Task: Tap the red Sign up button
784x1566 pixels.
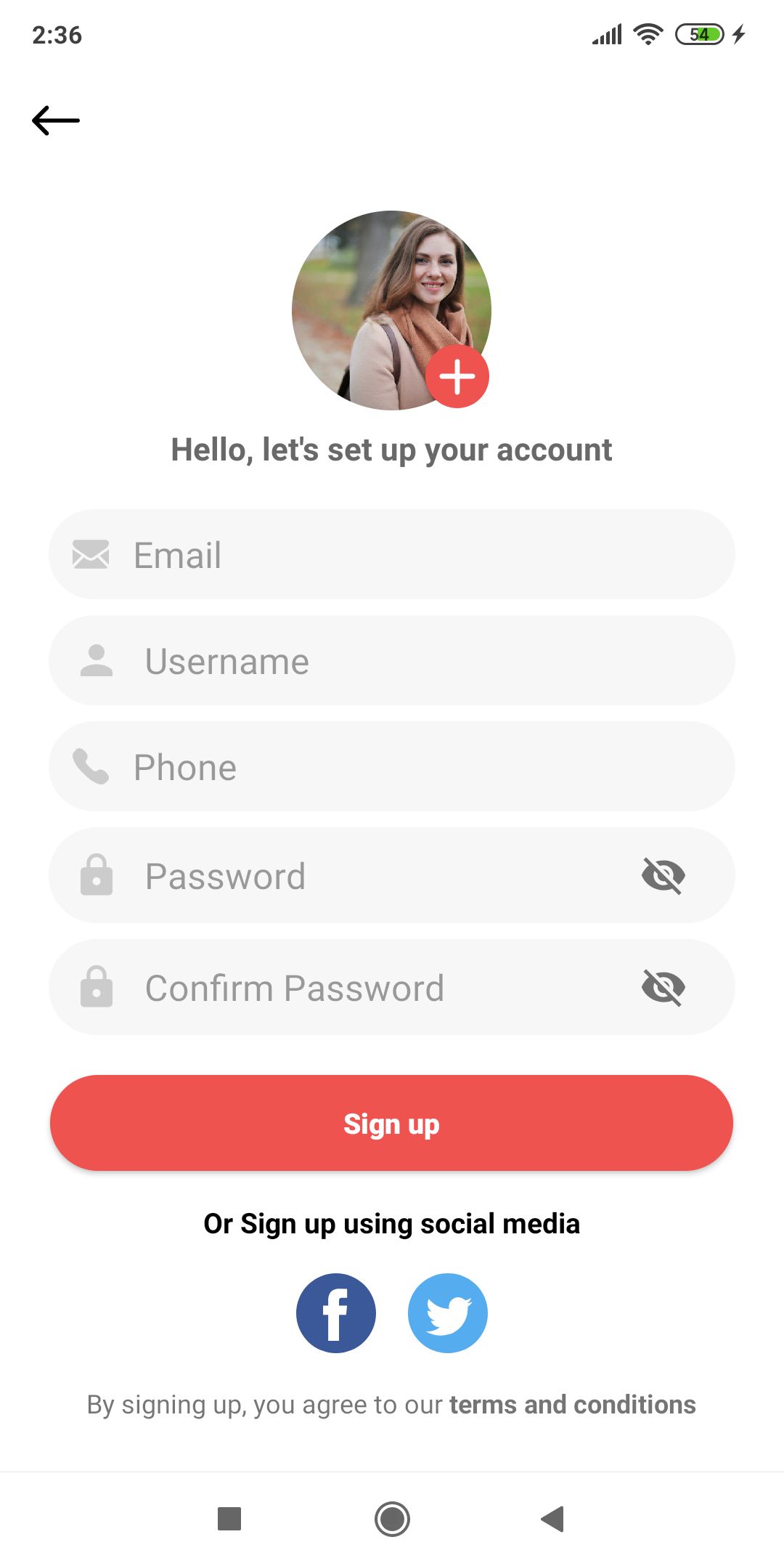Action: click(x=392, y=1124)
